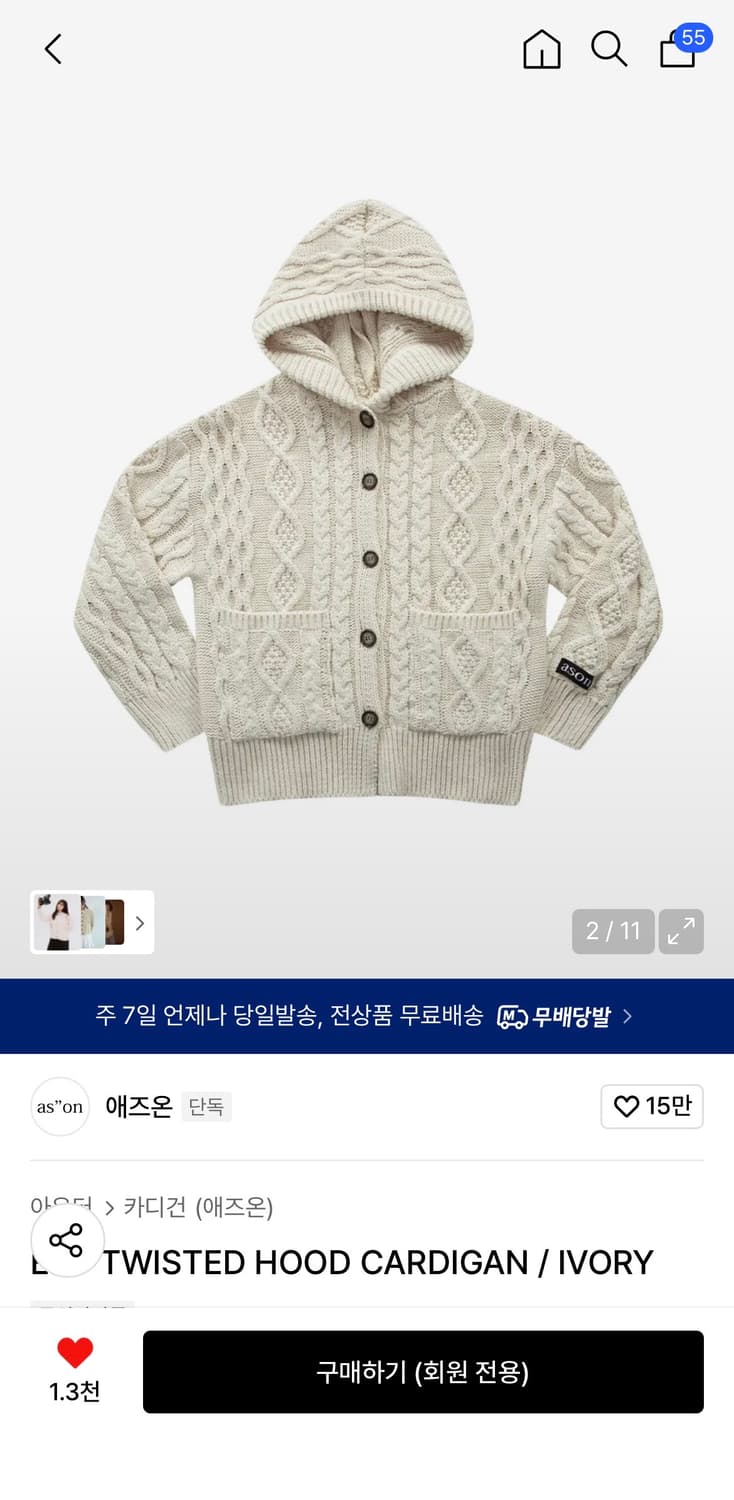This screenshot has width=734, height=1500.
Task: Open brand page by tapping 애즈온 name
Action: tap(138, 1107)
